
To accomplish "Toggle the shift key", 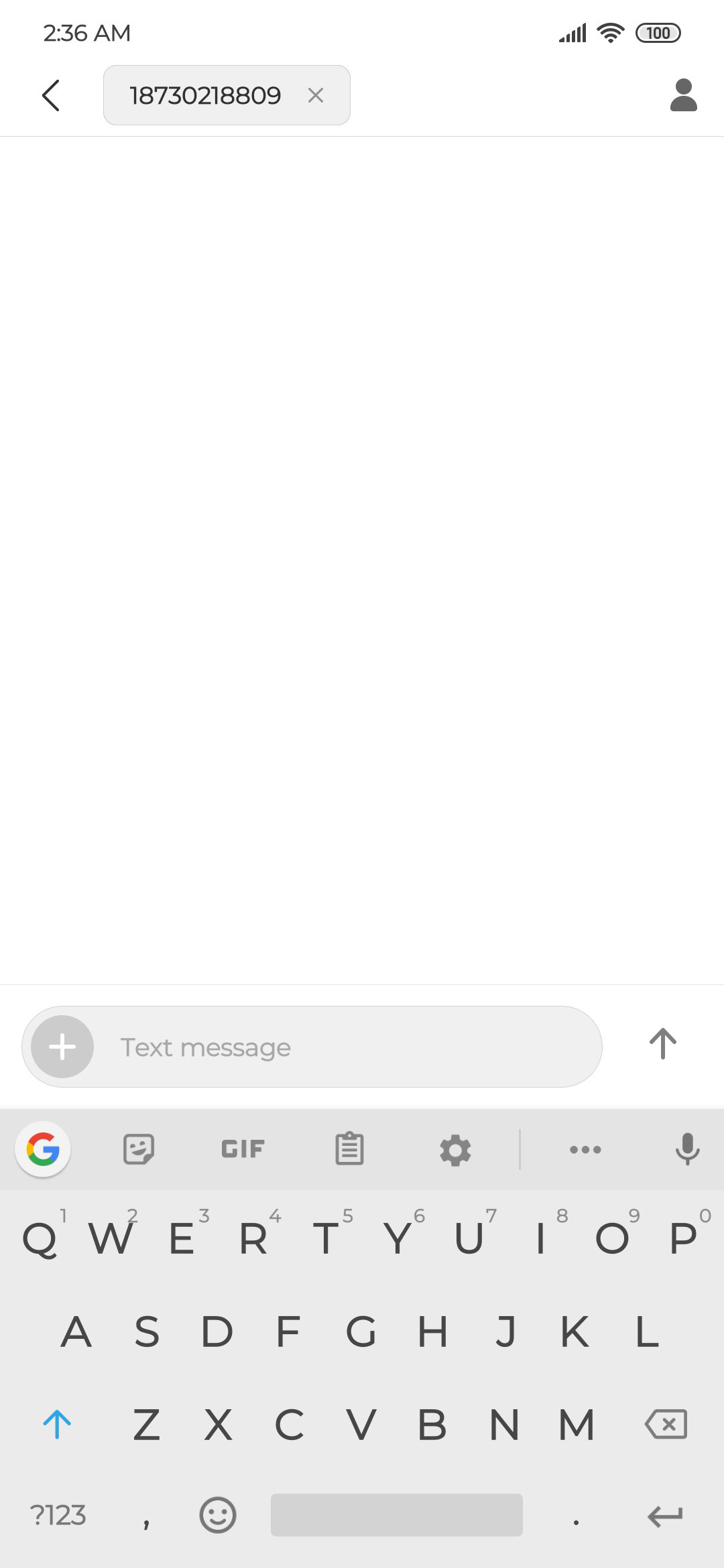I will (57, 1424).
